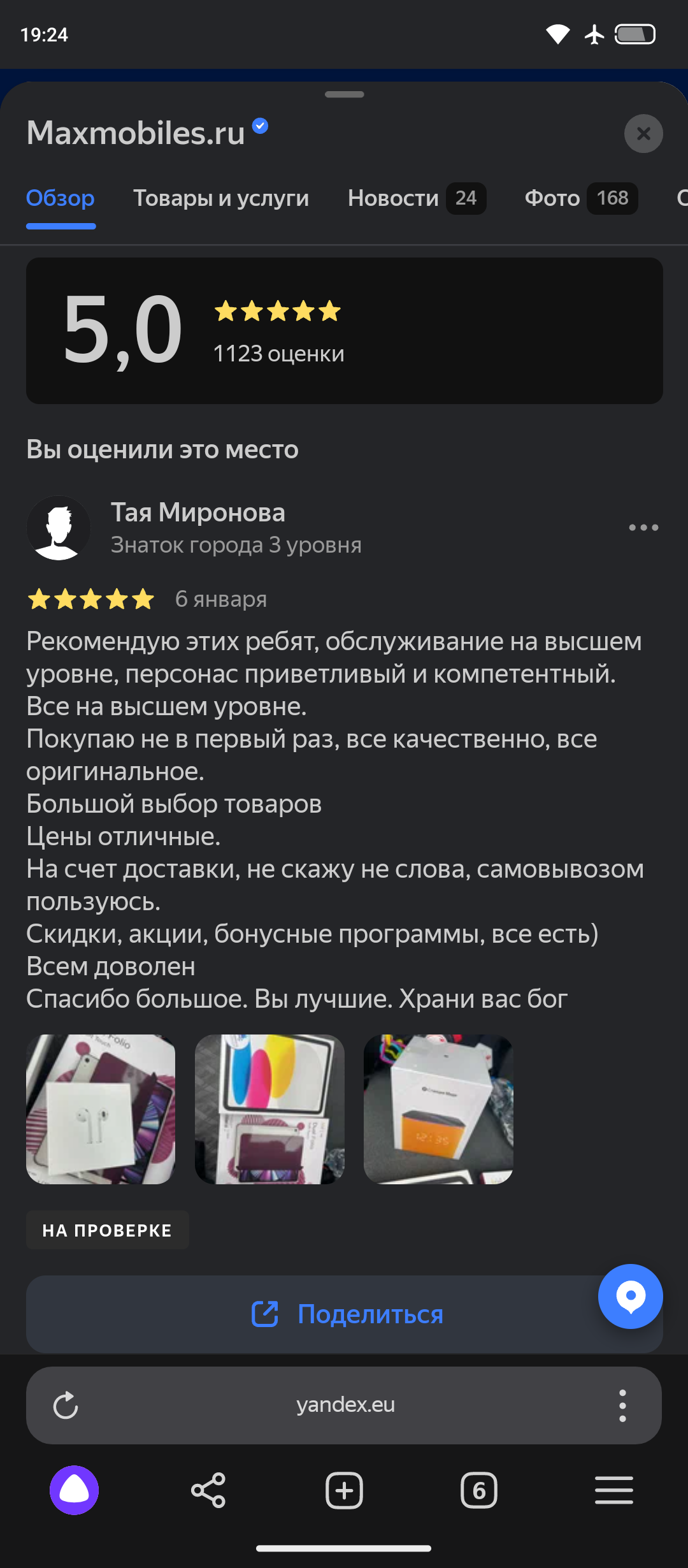Open the Товары и услуги tab

click(221, 199)
